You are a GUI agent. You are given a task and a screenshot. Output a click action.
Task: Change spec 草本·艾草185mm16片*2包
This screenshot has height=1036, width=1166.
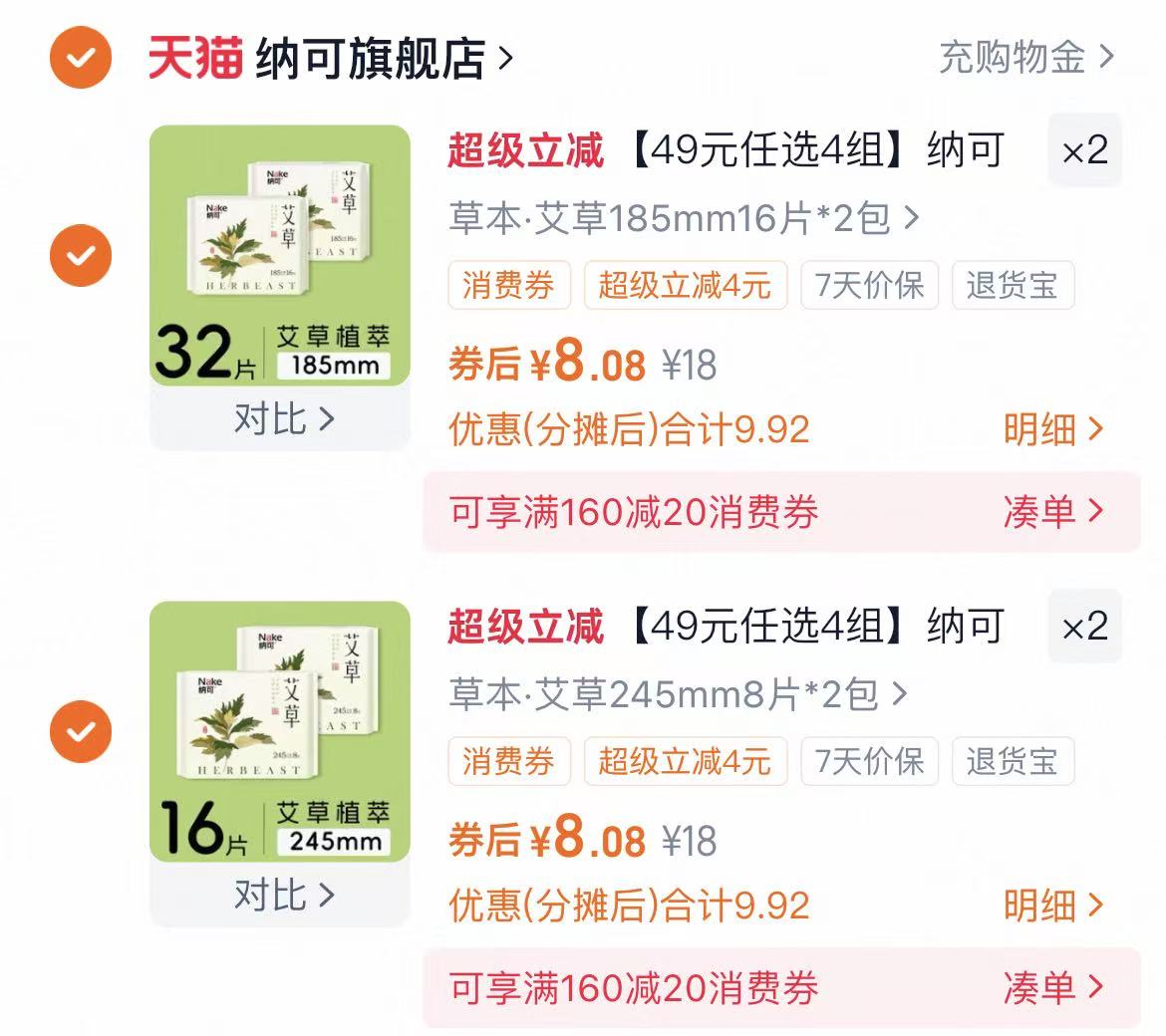[x=684, y=218]
